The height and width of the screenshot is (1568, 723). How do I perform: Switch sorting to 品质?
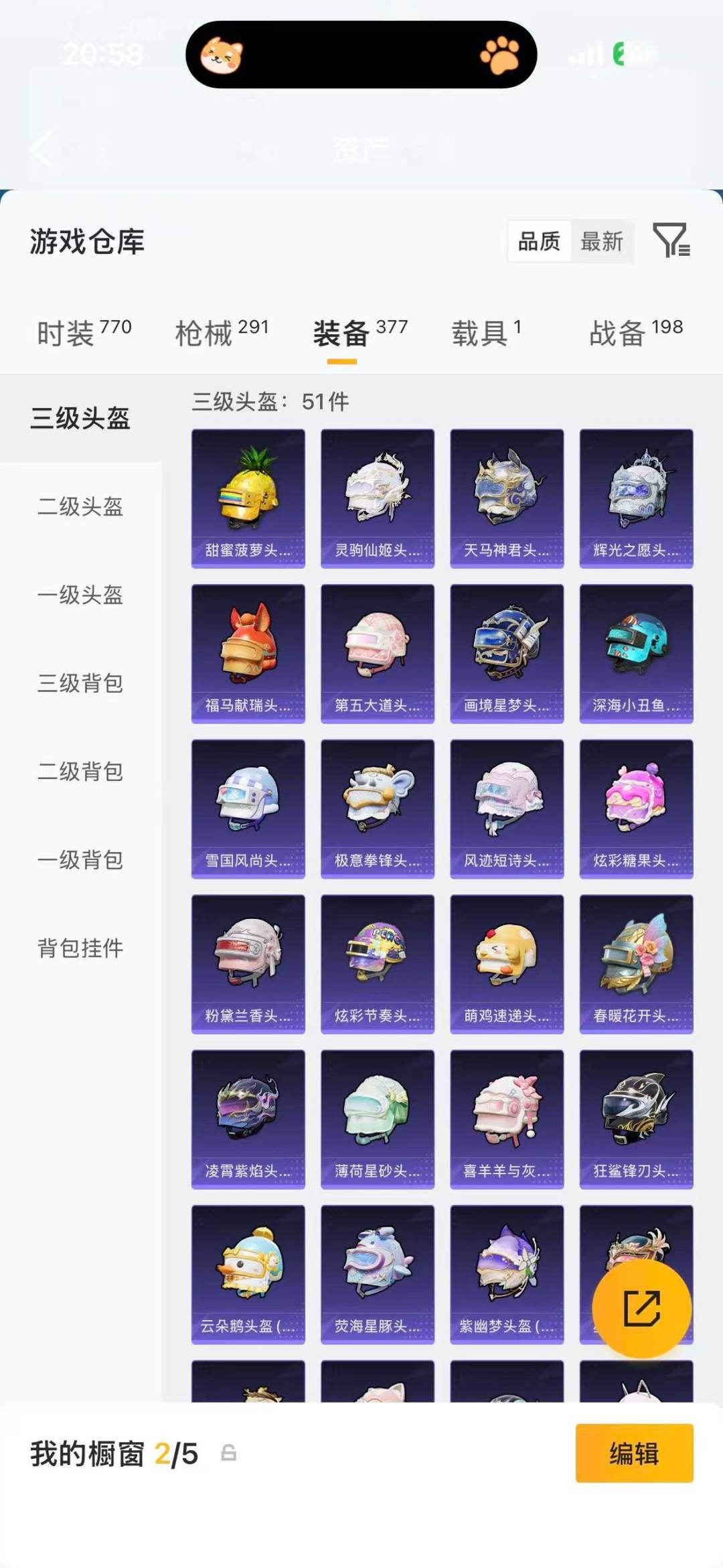pos(540,242)
